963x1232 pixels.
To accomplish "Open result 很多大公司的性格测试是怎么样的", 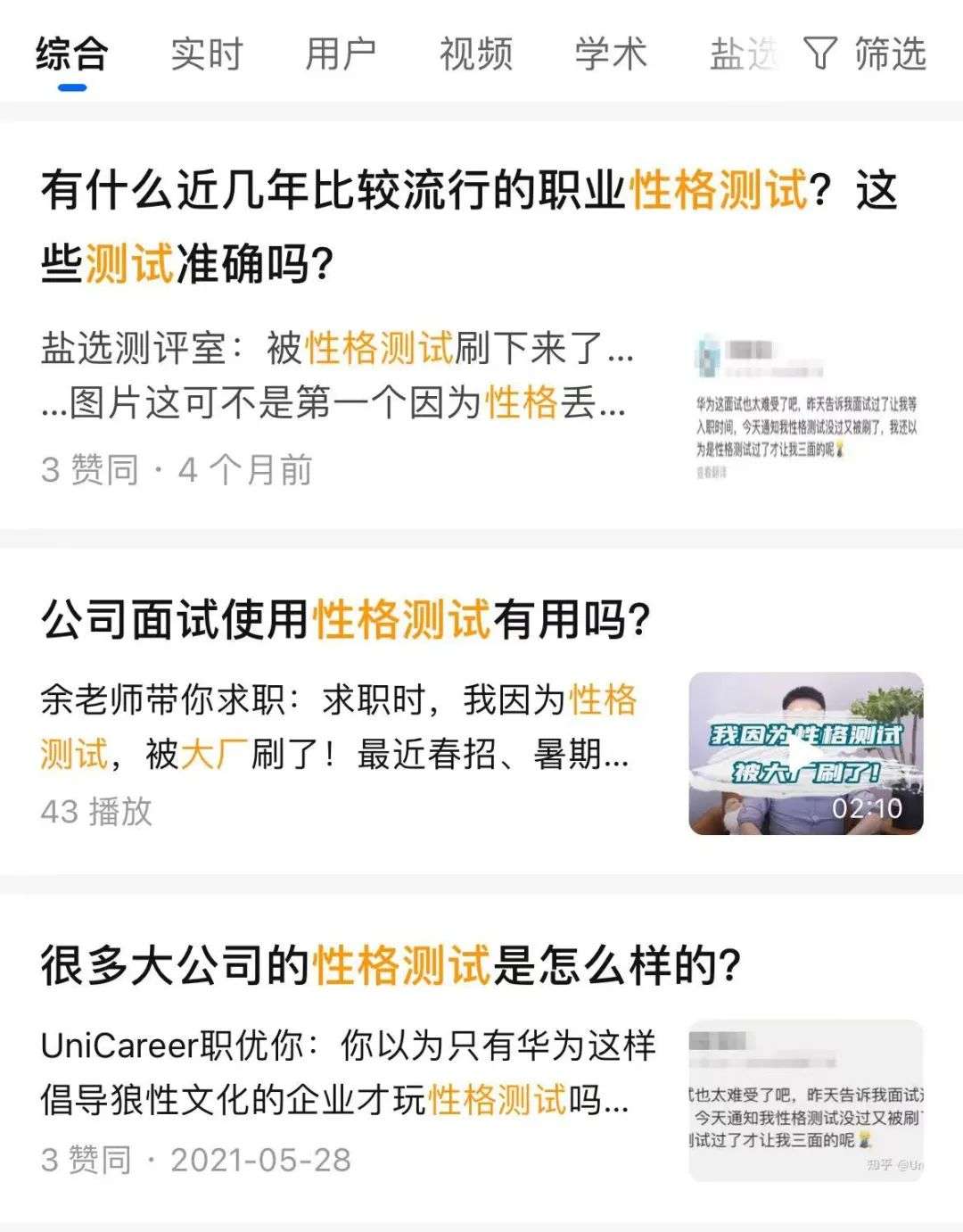I will click(391, 965).
